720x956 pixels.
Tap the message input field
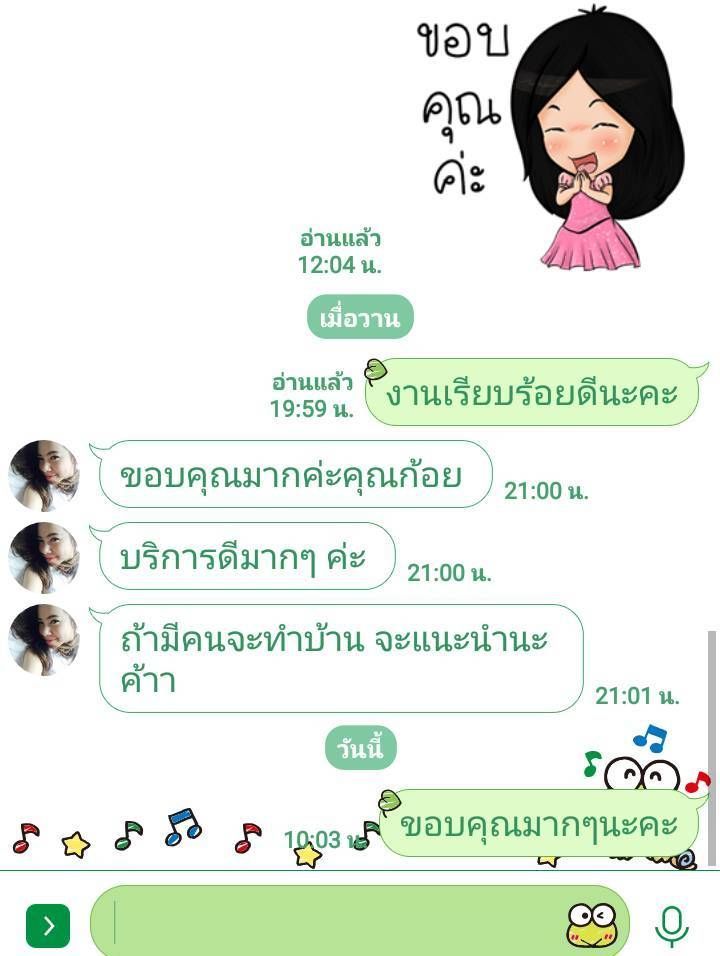[x=330, y=922]
